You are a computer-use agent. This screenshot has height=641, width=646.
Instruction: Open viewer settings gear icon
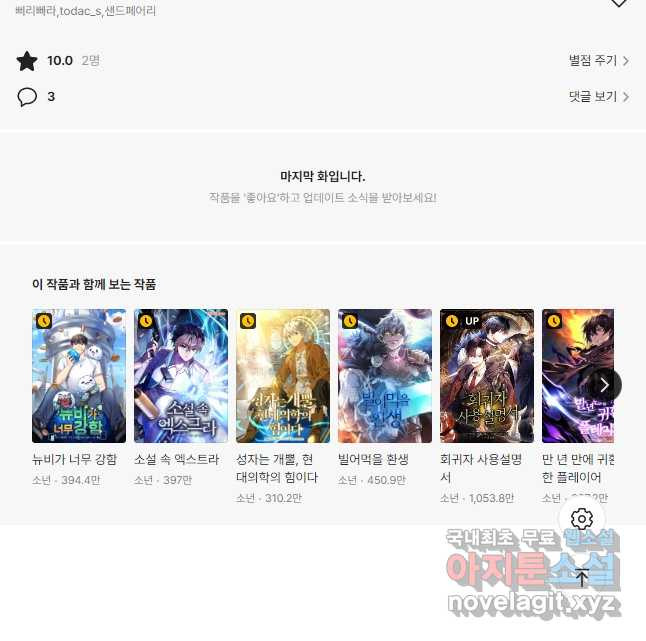[x=582, y=518]
